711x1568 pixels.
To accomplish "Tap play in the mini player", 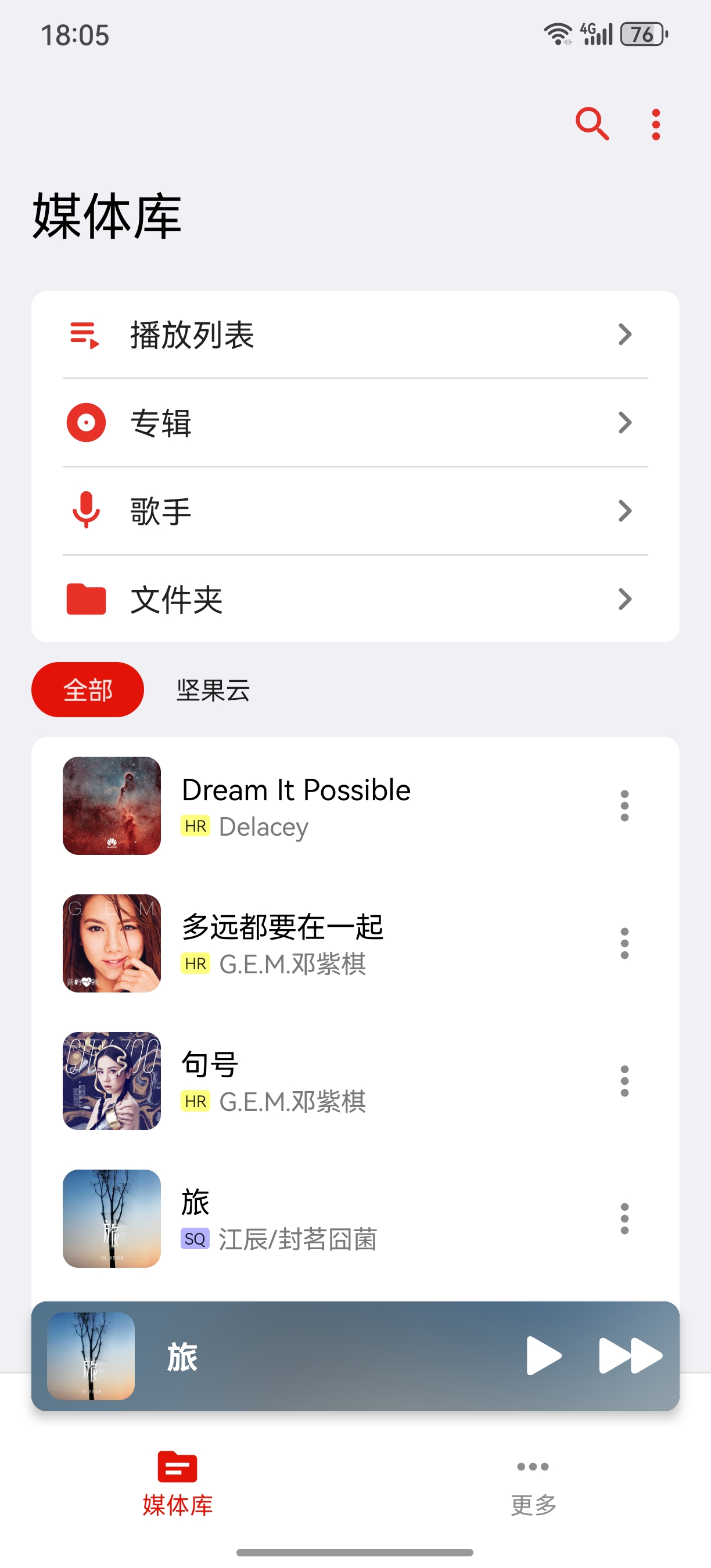I will pyautogui.click(x=543, y=1355).
